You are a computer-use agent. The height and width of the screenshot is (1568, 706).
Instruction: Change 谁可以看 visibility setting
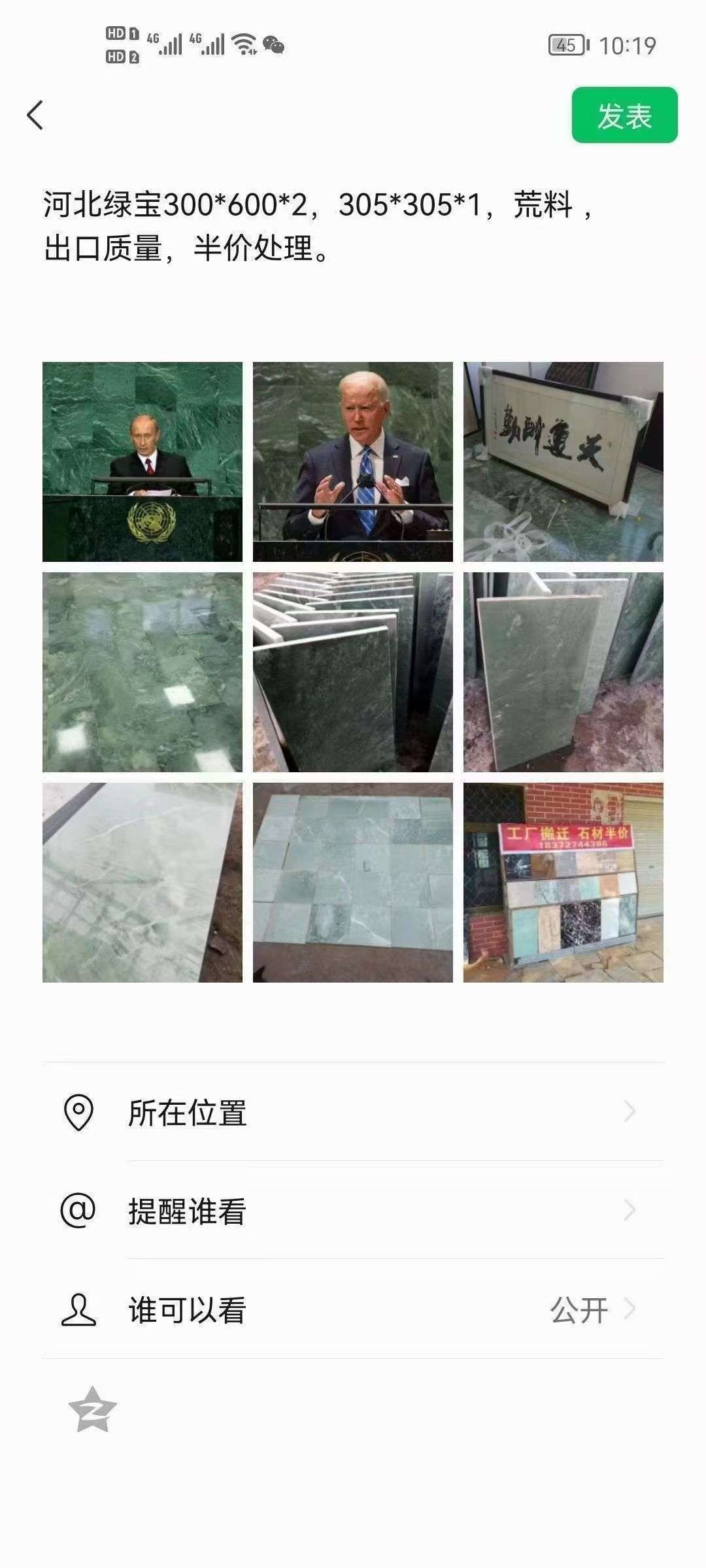(x=353, y=1310)
